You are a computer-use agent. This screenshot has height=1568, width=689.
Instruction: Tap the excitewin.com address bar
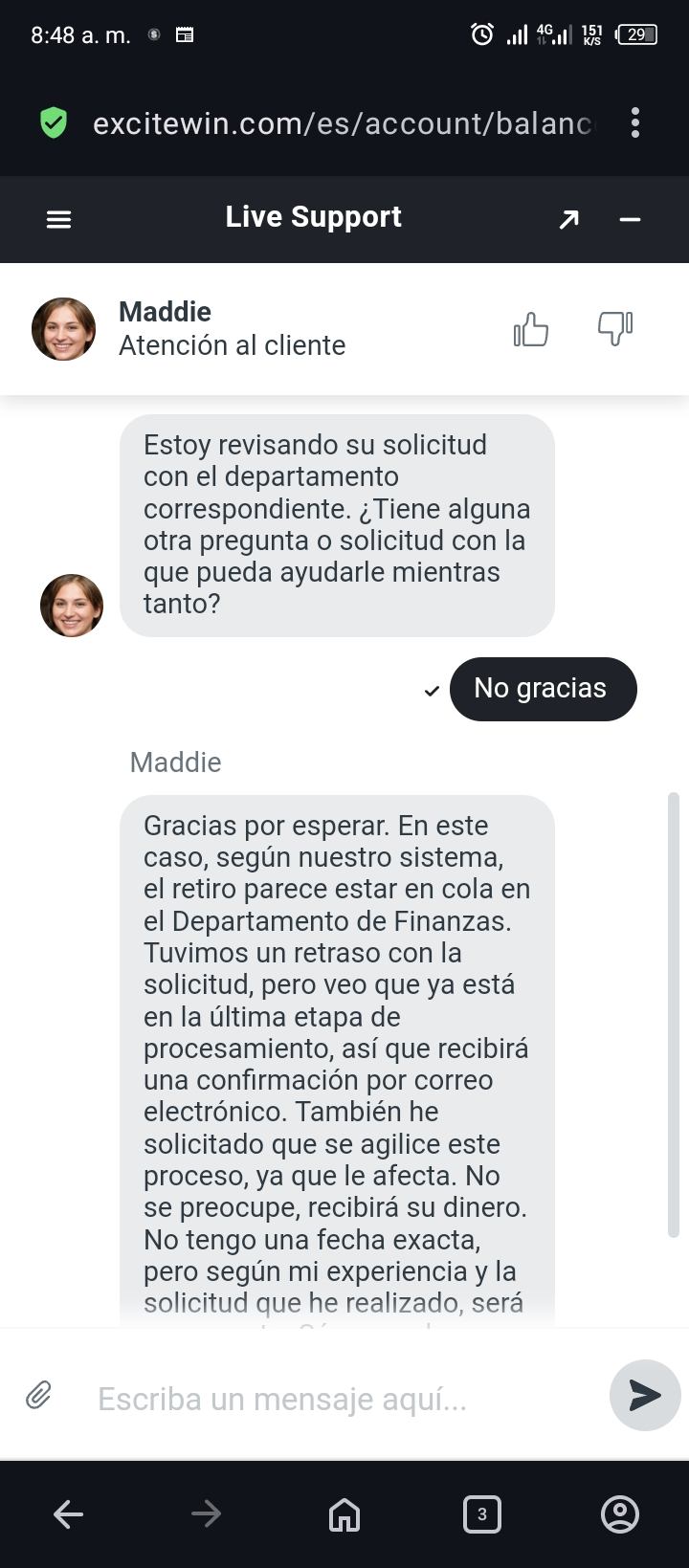(x=342, y=123)
